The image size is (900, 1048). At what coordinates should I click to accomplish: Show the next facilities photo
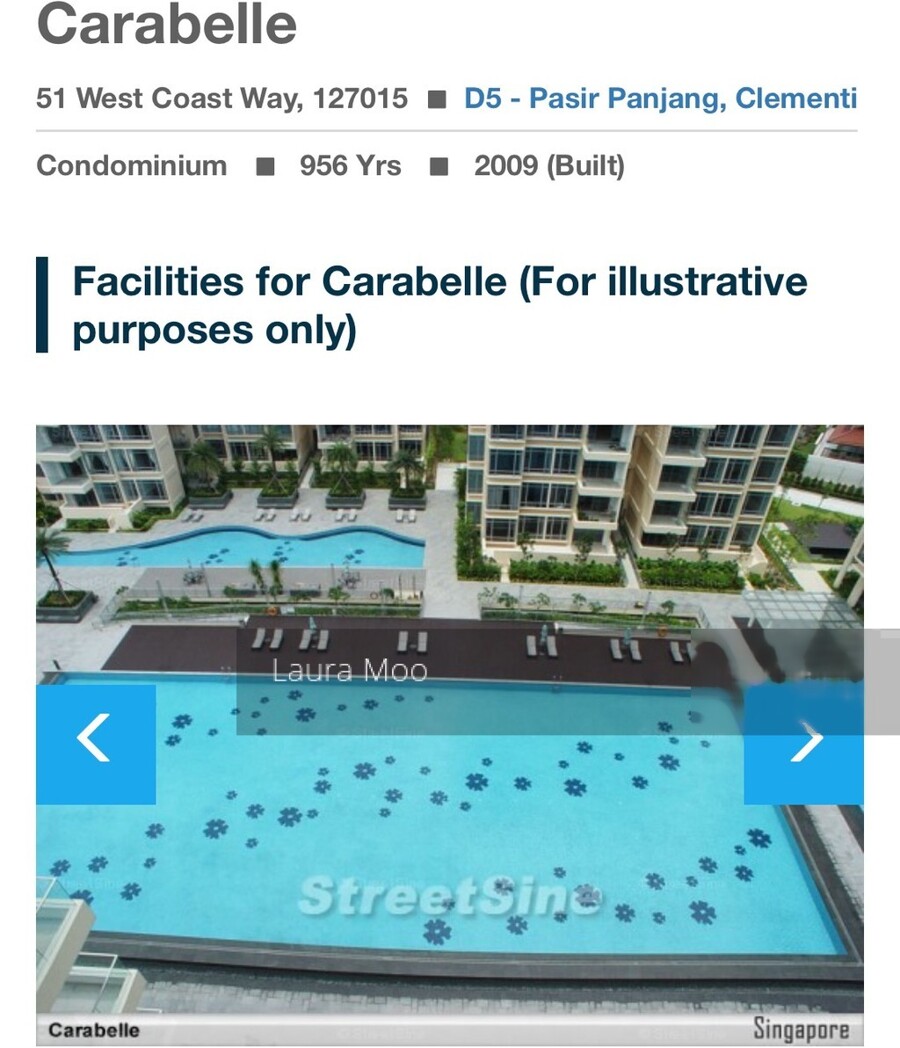pyautogui.click(x=804, y=743)
